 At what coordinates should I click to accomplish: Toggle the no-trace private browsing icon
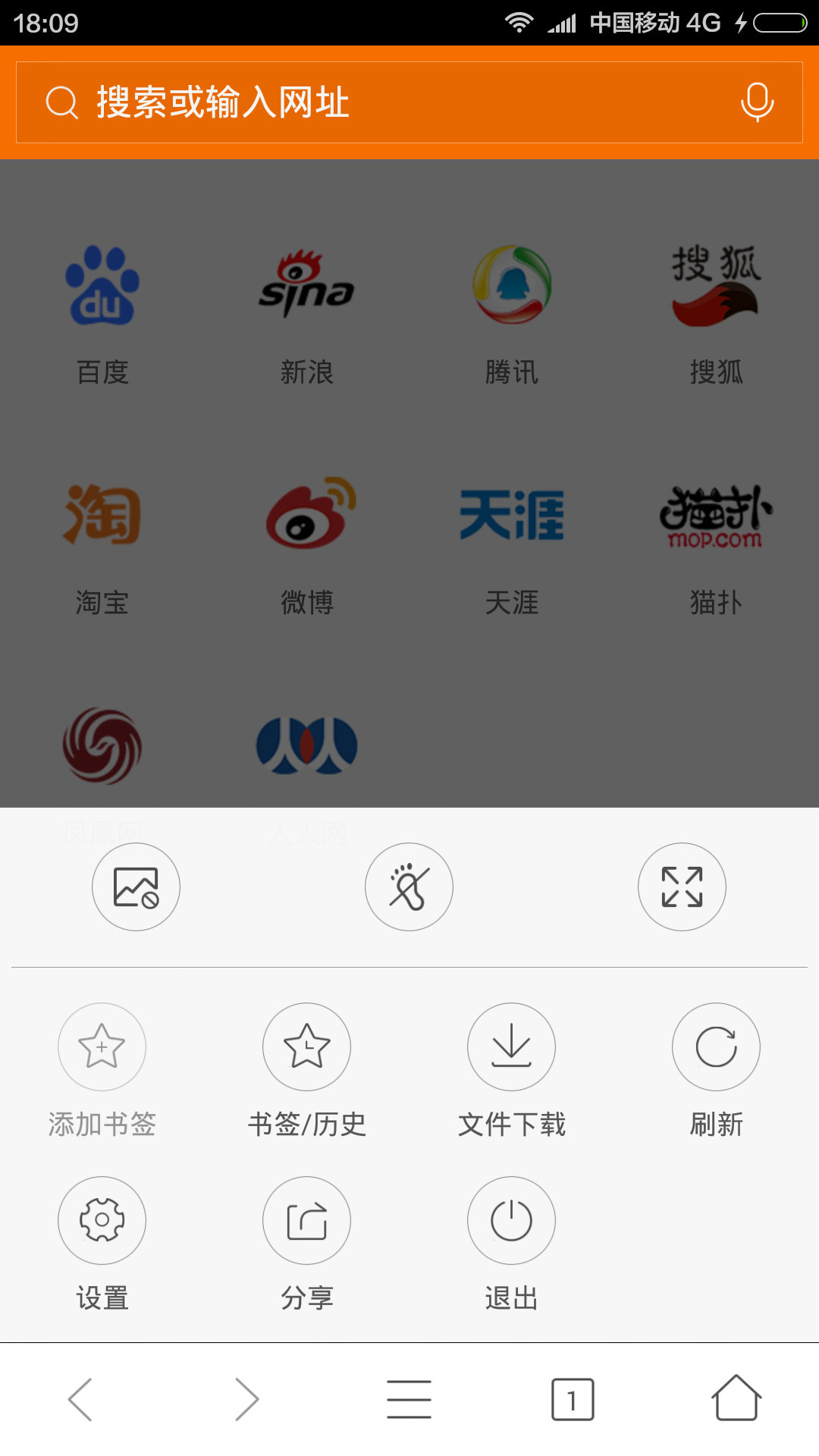409,886
